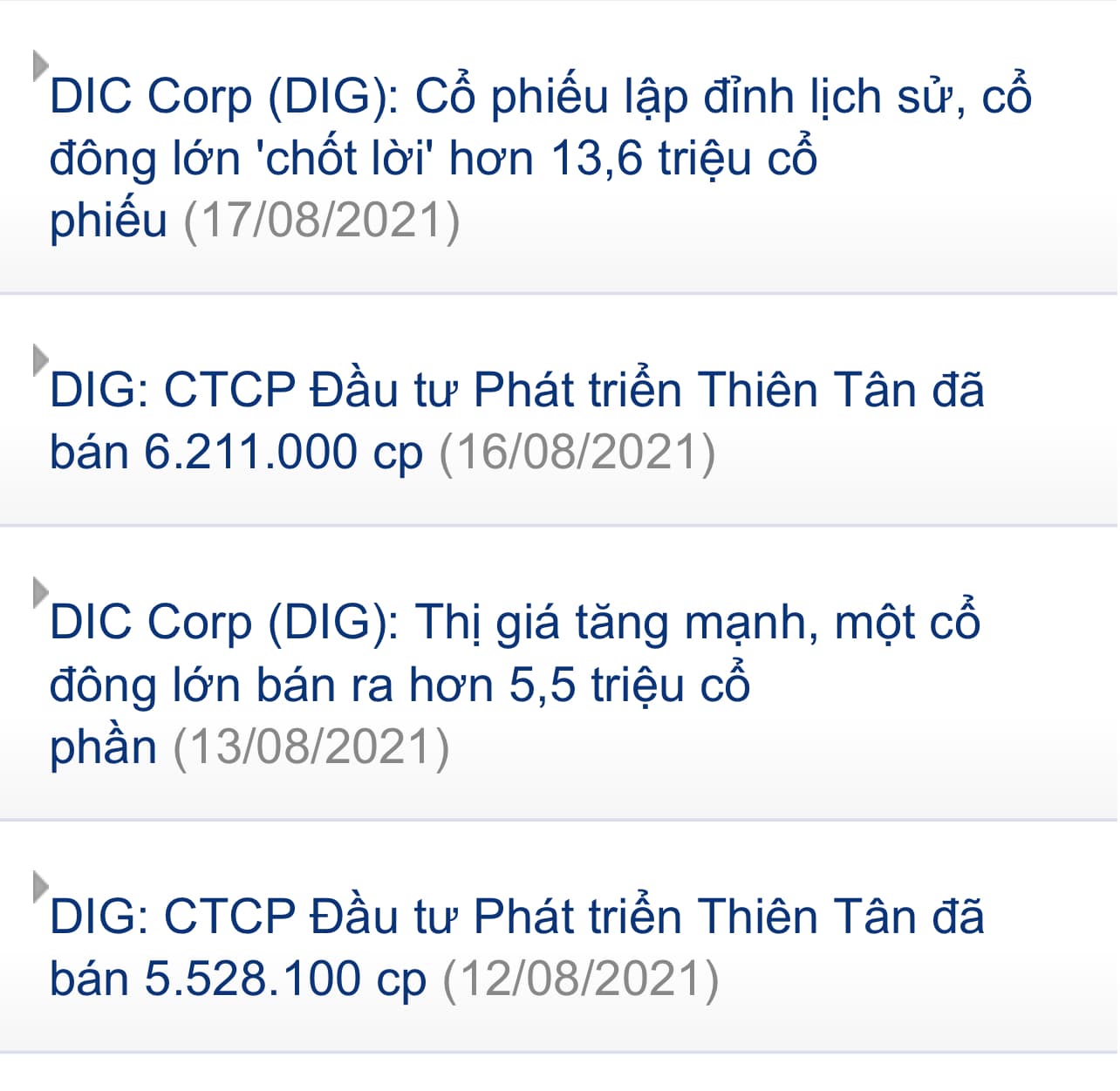Read the 13/08/2021 DIC Corp thị giá tăng mạnh article
This screenshot has height=1091, width=1120.
point(515,684)
